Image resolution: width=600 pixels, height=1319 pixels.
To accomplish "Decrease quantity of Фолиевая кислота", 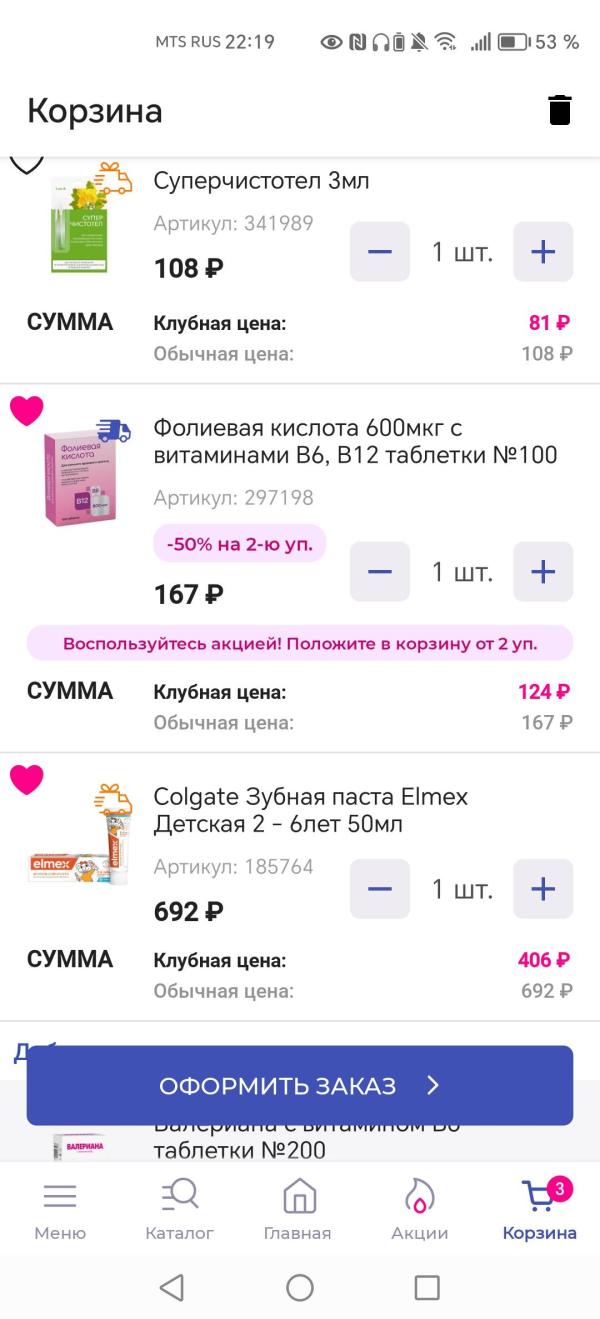I will click(x=380, y=572).
